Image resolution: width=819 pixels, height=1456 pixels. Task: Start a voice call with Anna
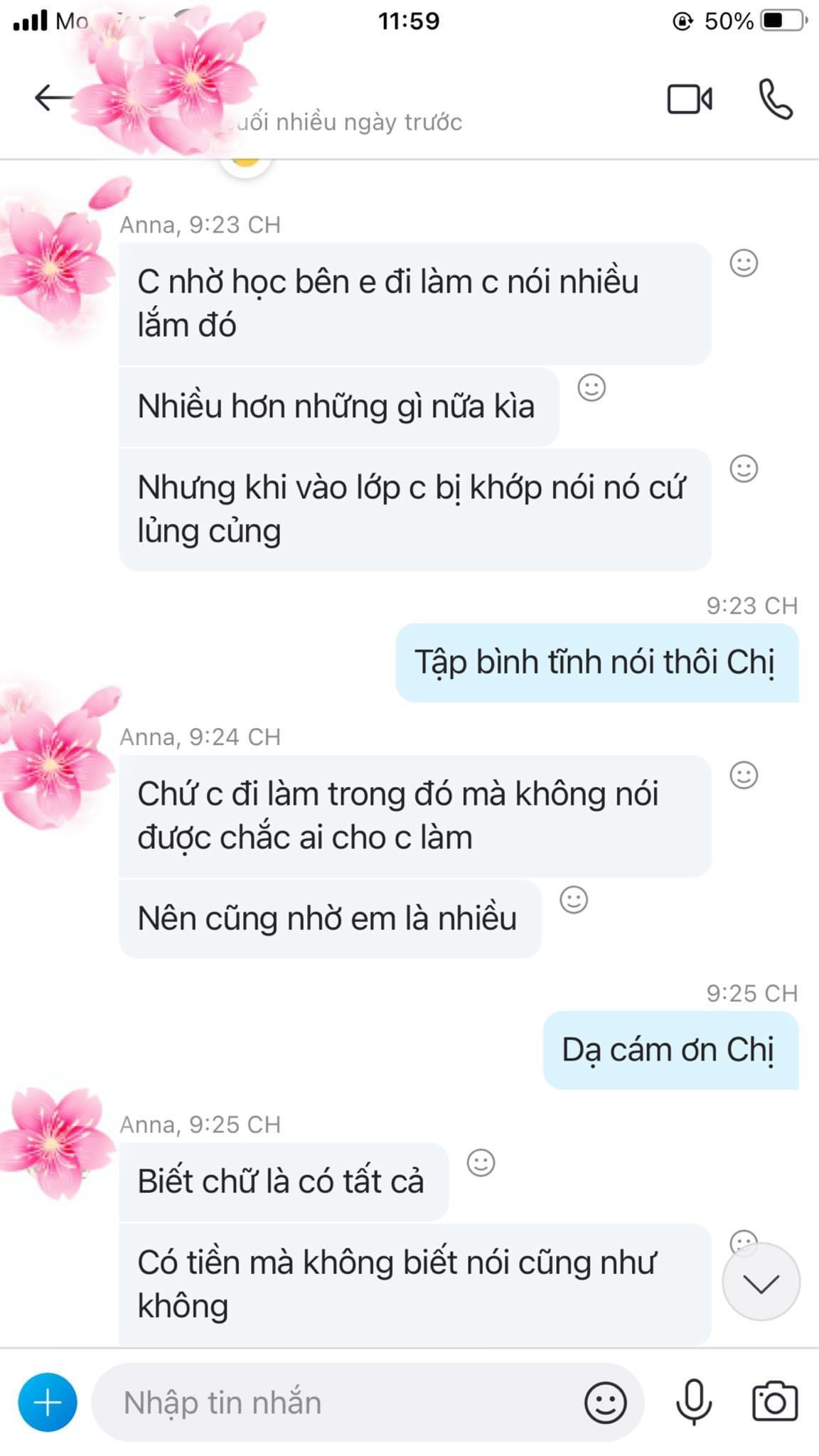coord(775,100)
